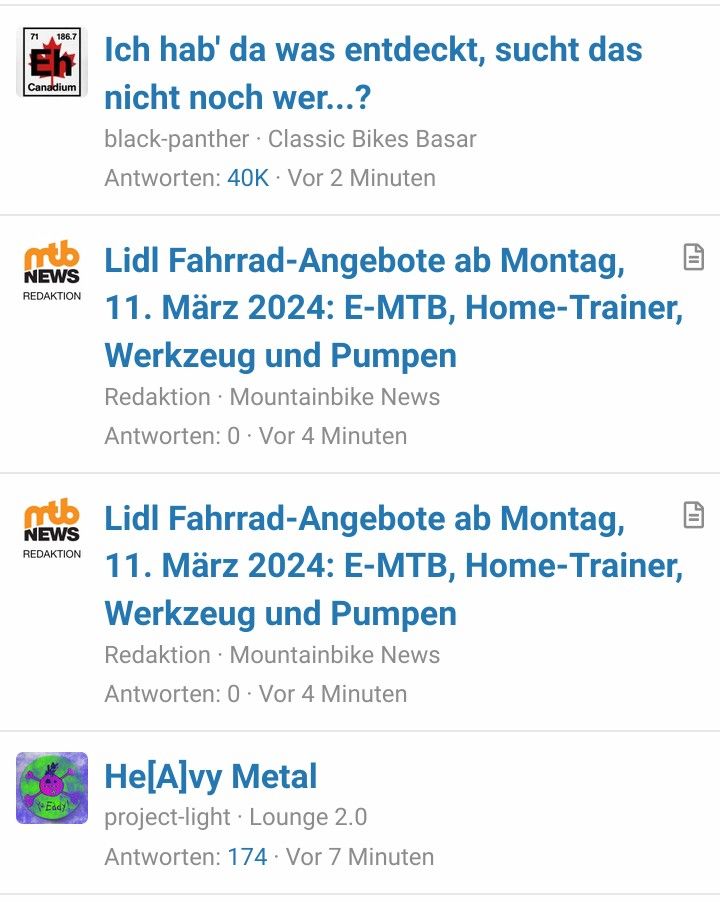Tap the 174 replies count

[247, 857]
